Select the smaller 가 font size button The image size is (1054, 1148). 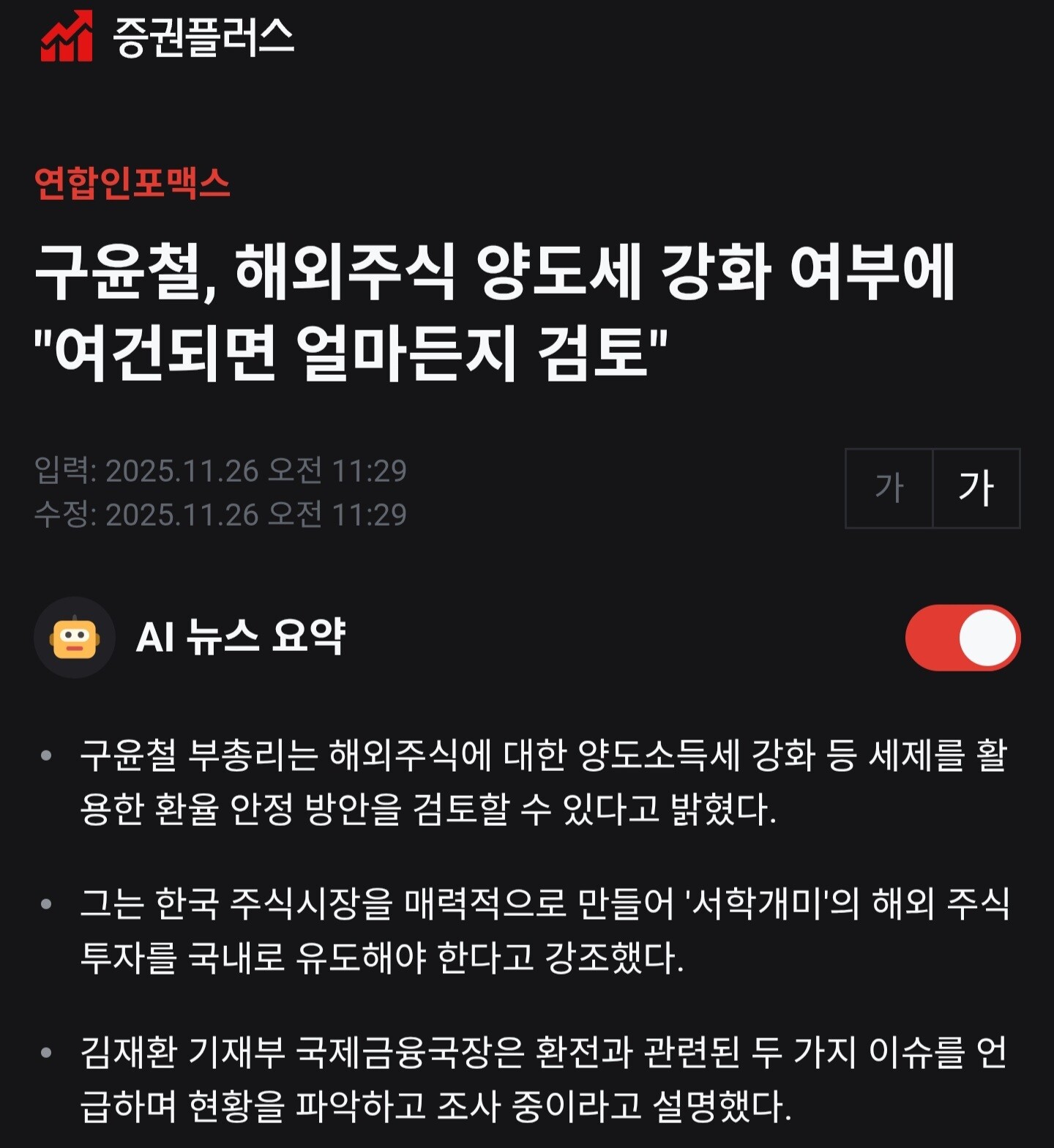[x=889, y=488]
